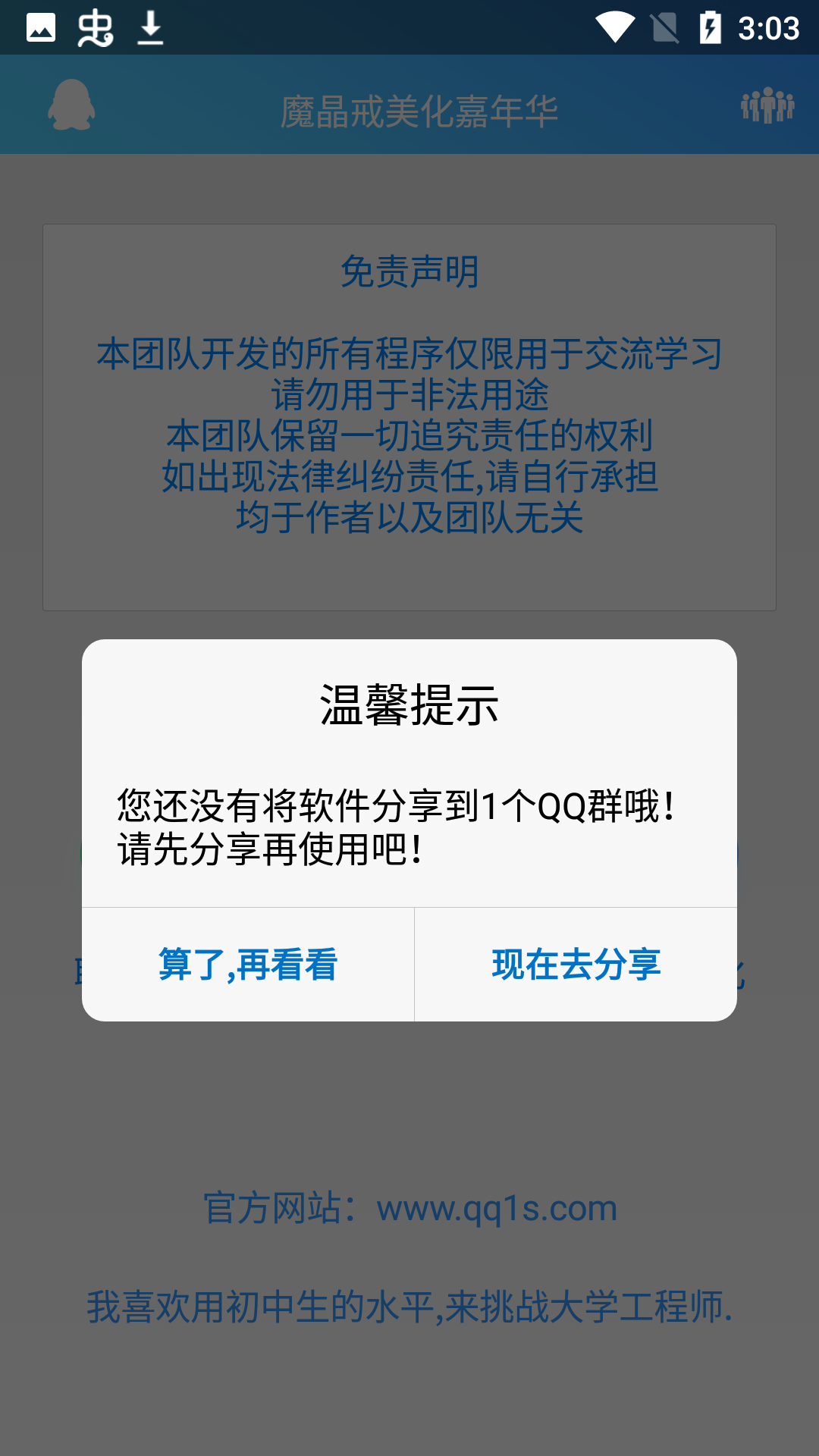Viewport: 819px width, 1456px height.
Task: Tap the 免责声明 disclaimer heading
Action: click(x=409, y=273)
